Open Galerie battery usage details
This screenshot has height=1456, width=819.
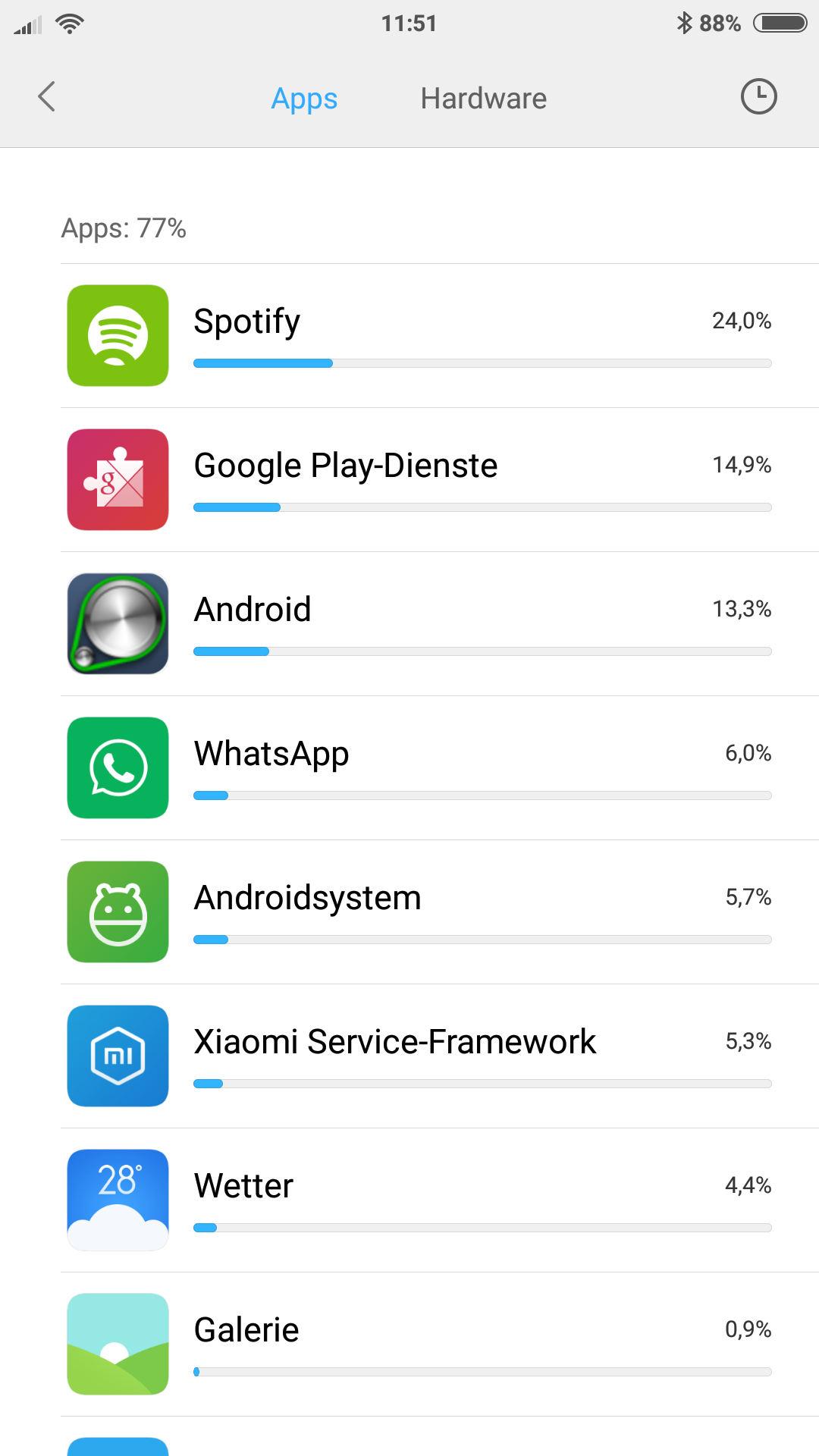440,1345
